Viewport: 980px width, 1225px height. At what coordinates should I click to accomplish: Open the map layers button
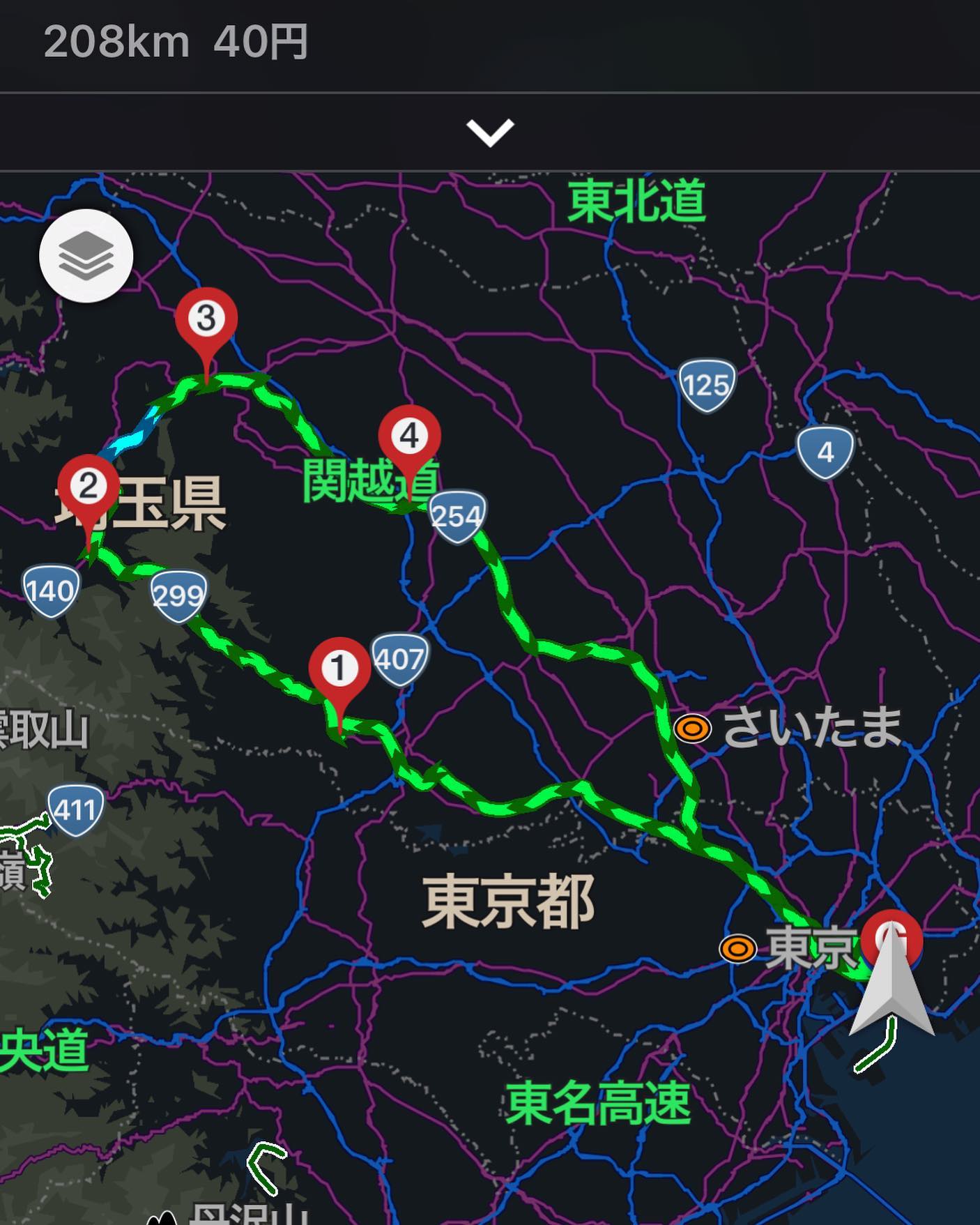pyautogui.click(x=86, y=255)
